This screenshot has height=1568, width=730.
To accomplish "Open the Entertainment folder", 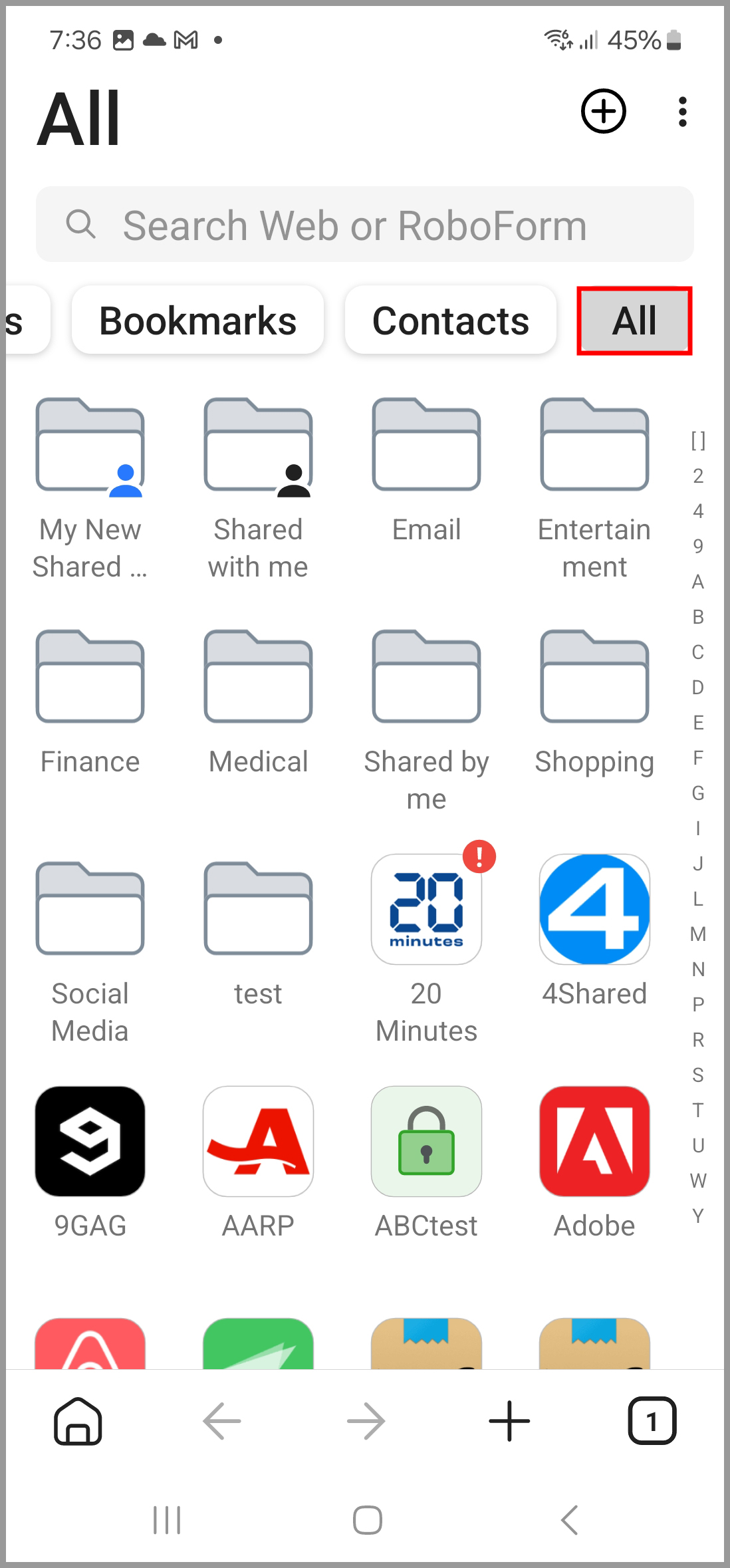I will 594,489.
